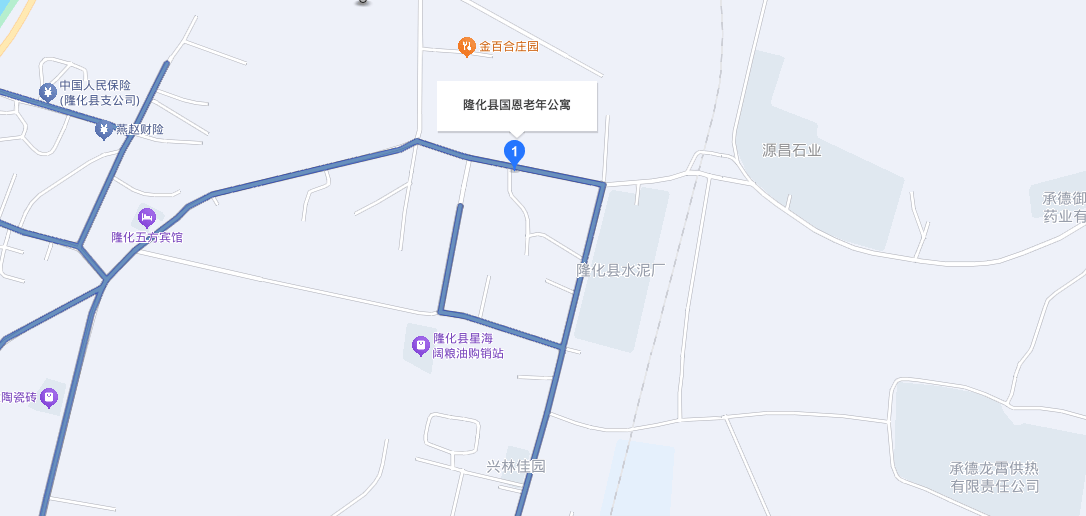Image resolution: width=1086 pixels, height=516 pixels.
Task: Select the 金百合庄园 restaurant marker
Action: click(x=466, y=46)
